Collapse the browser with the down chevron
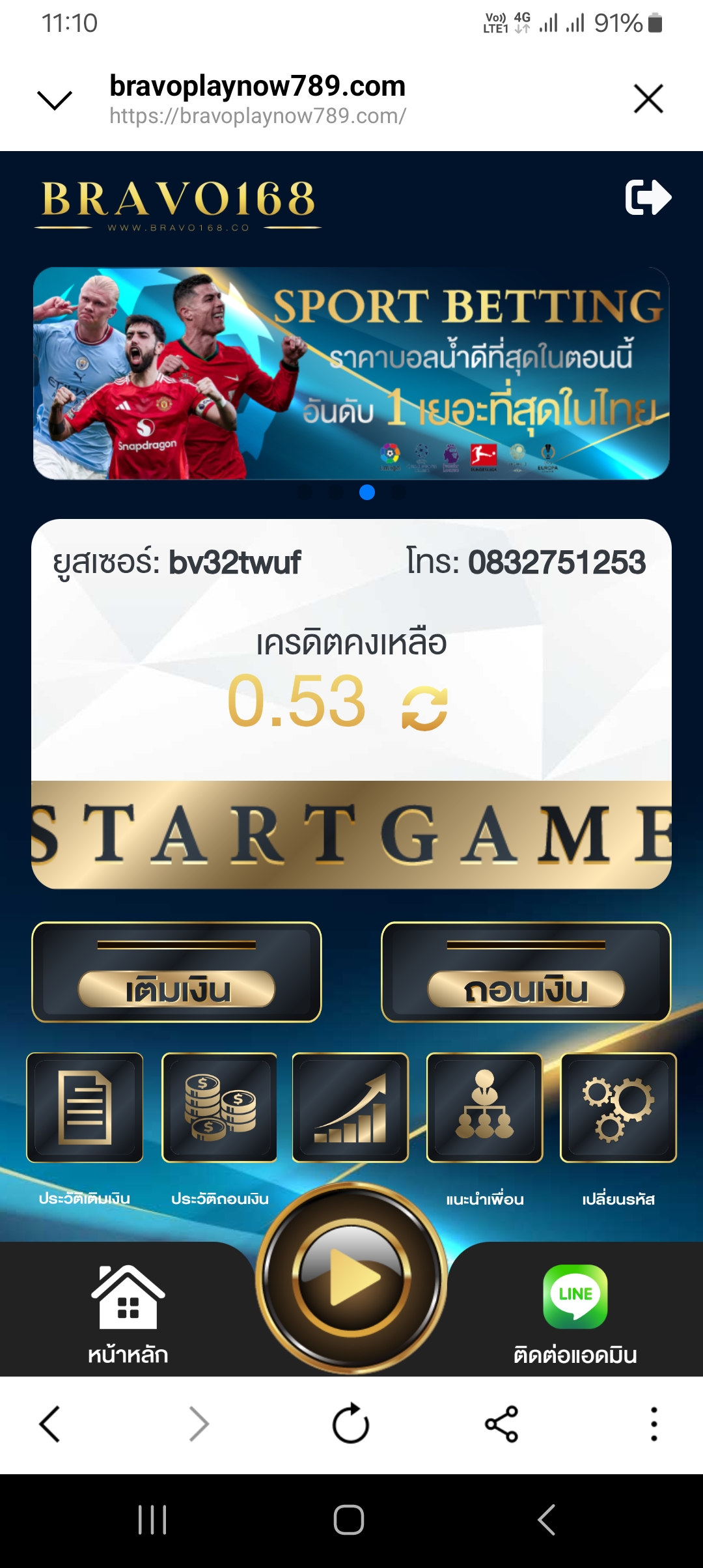The image size is (703, 1568). [55, 100]
